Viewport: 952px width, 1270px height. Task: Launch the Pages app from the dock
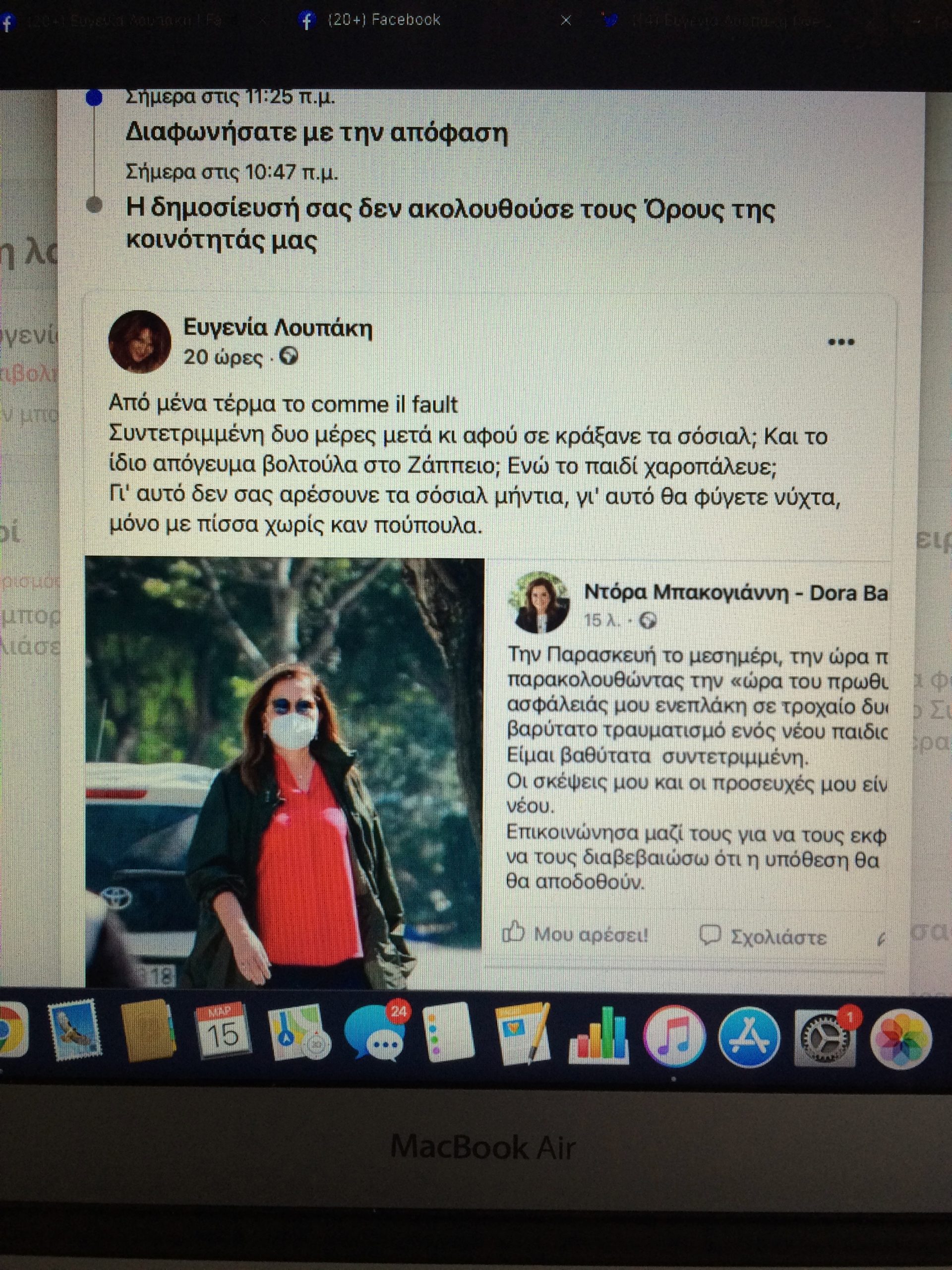[522, 1035]
